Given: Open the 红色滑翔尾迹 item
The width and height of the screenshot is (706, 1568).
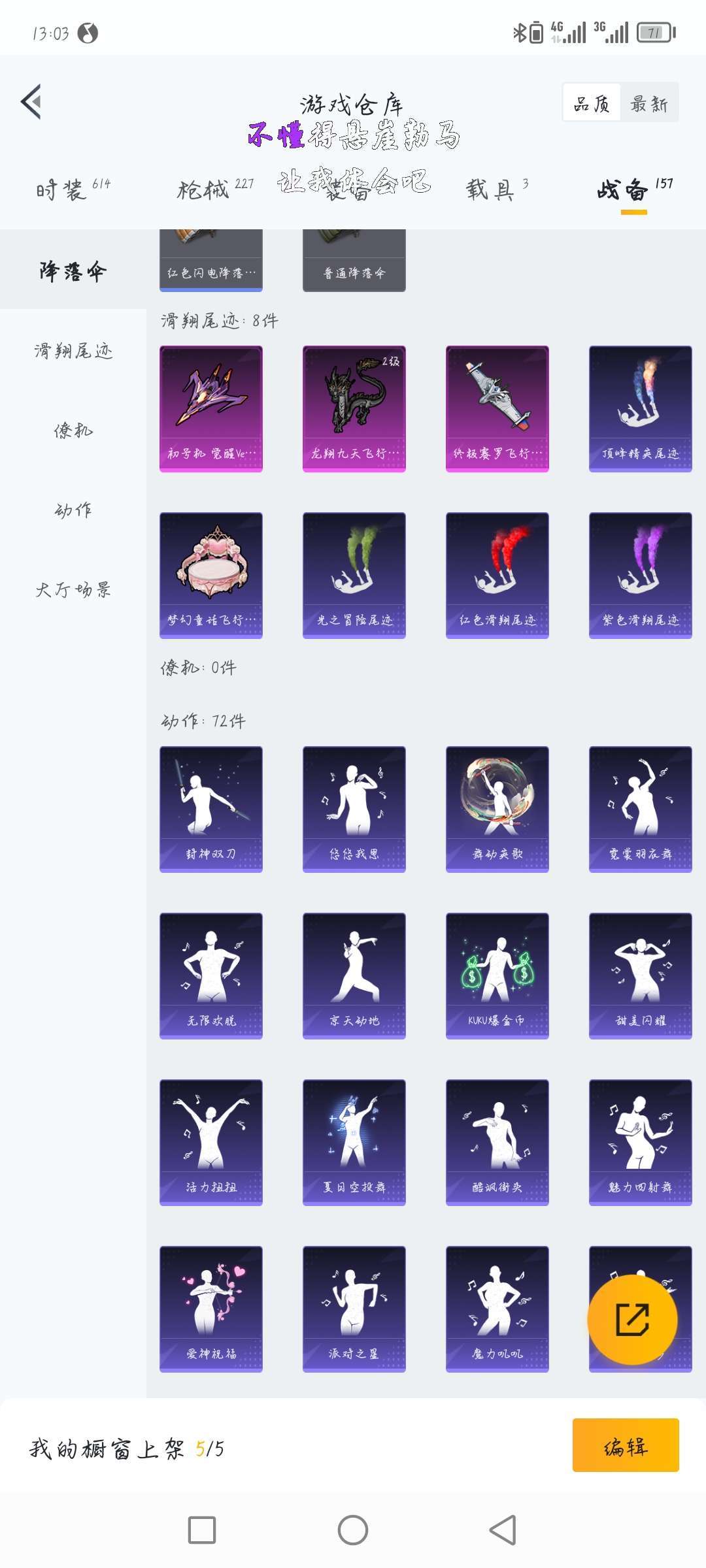Looking at the screenshot, I should click(x=497, y=575).
